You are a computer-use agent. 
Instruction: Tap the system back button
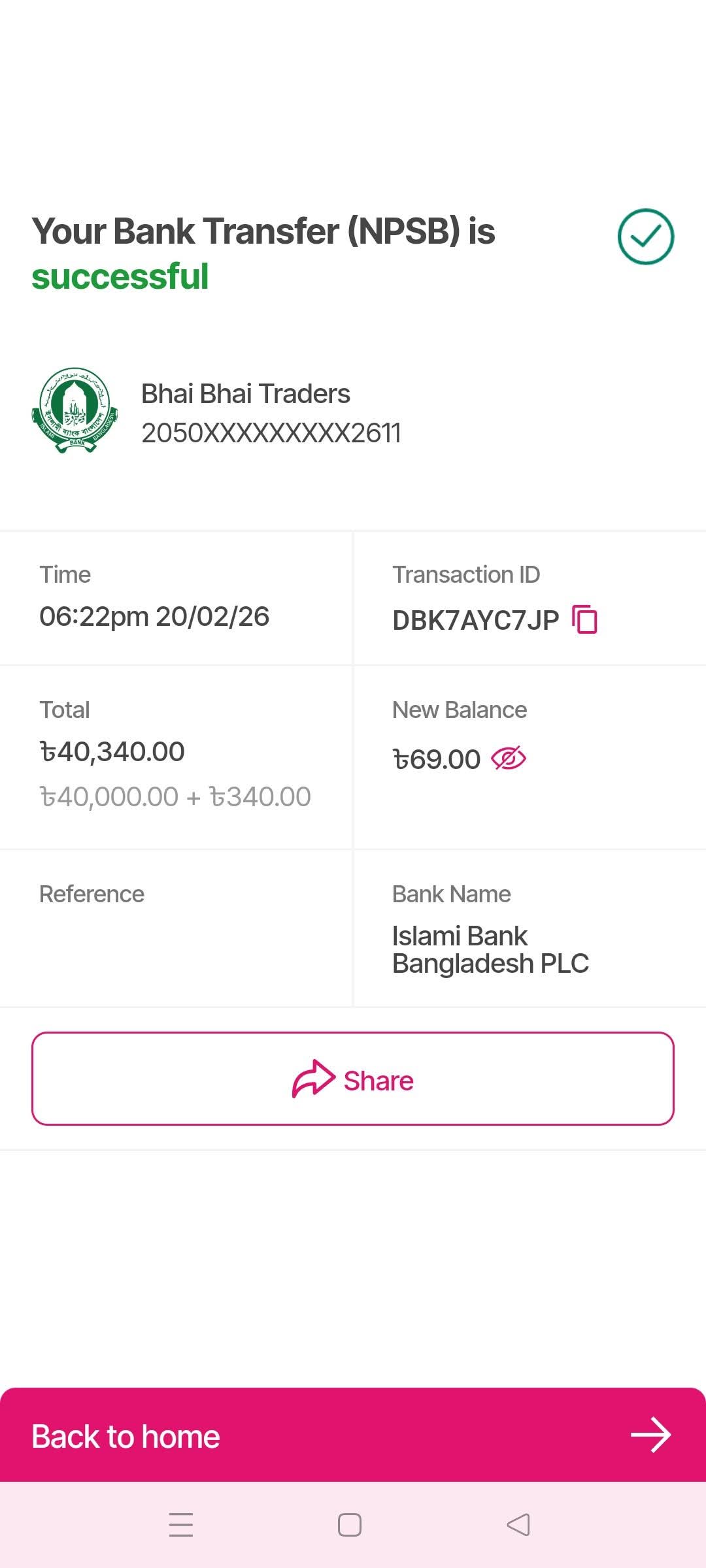click(518, 1525)
